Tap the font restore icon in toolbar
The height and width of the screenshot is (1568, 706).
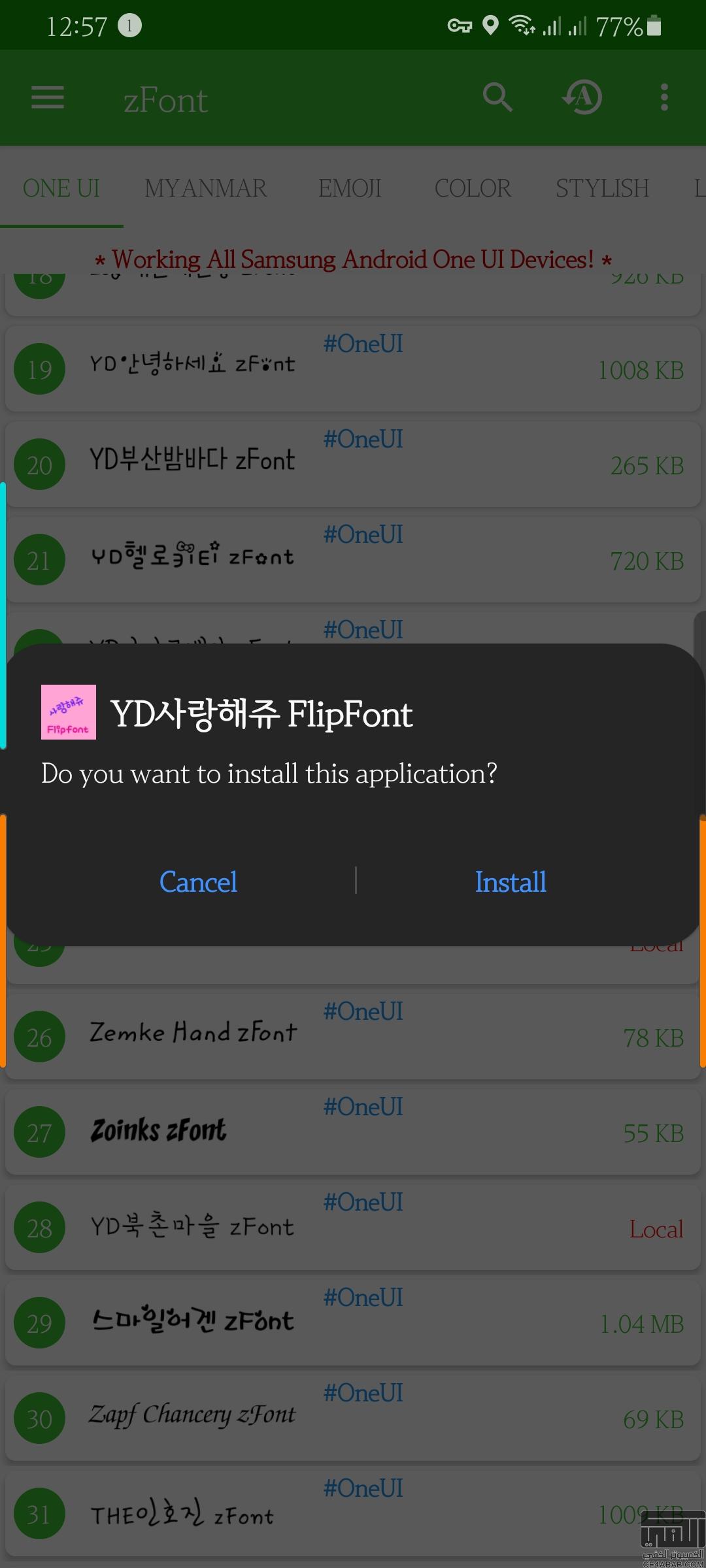[x=582, y=97]
